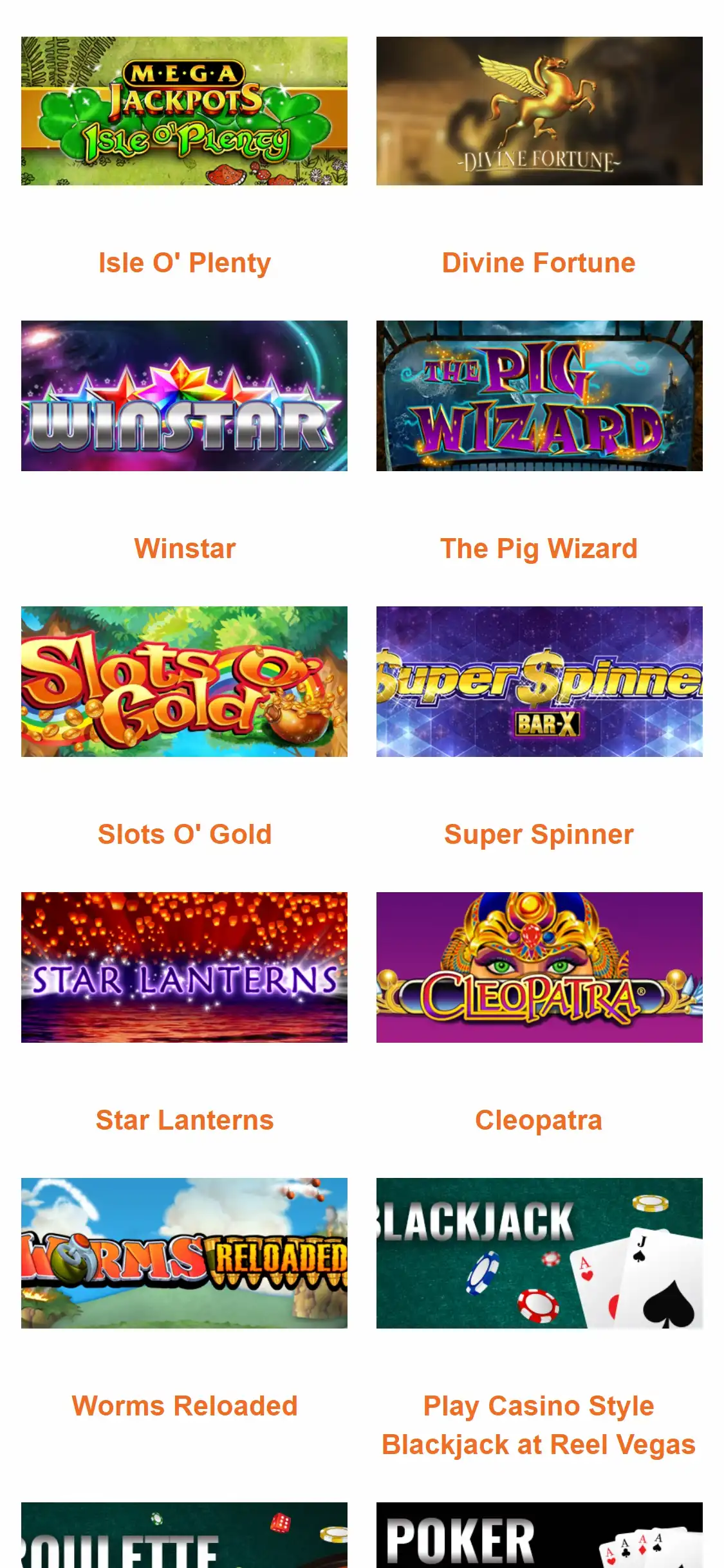Image resolution: width=724 pixels, height=1568 pixels.
Task: Follow the Star Lanterns text link
Action: 185,1120
